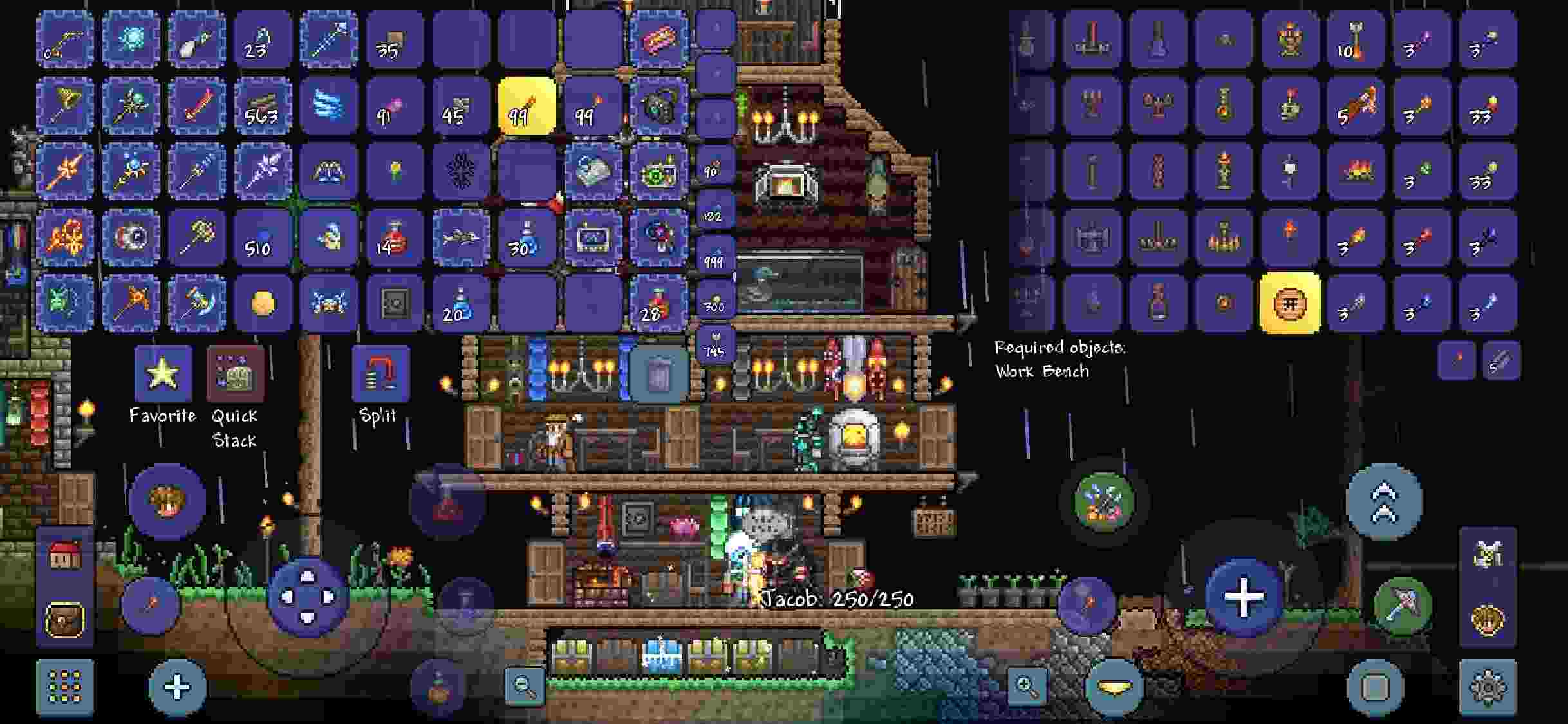This screenshot has width=1568, height=724.
Task: Open the settings gear
Action: pos(1488,687)
